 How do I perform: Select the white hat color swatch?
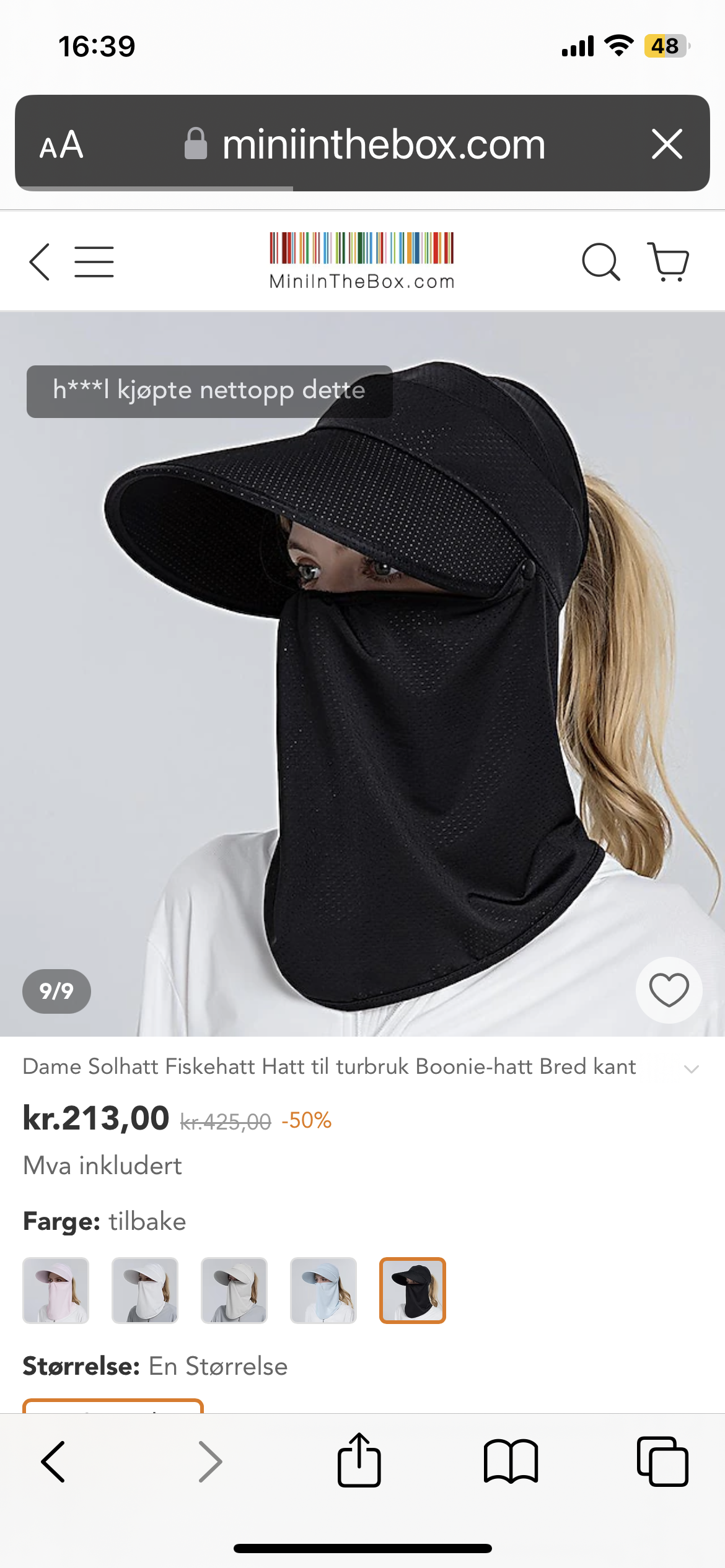click(145, 1290)
